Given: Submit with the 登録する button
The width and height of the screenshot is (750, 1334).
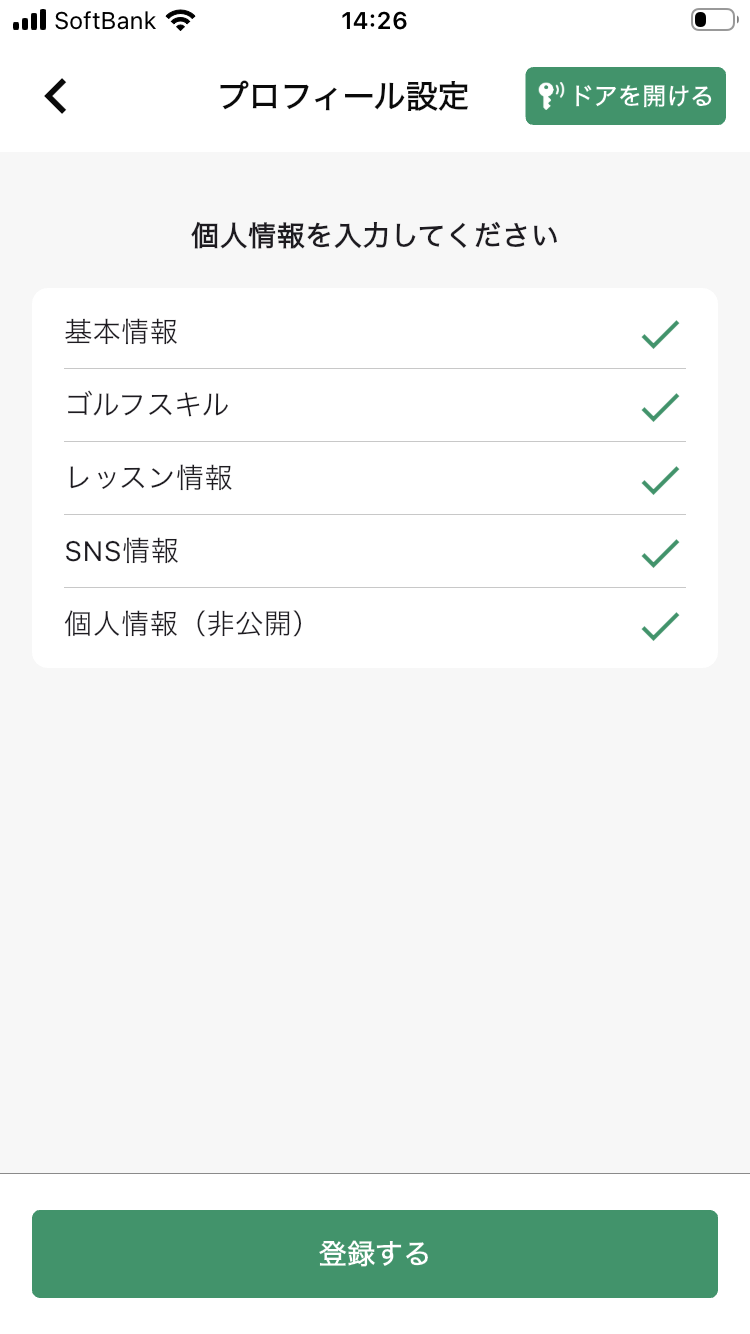Looking at the screenshot, I should [374, 1253].
